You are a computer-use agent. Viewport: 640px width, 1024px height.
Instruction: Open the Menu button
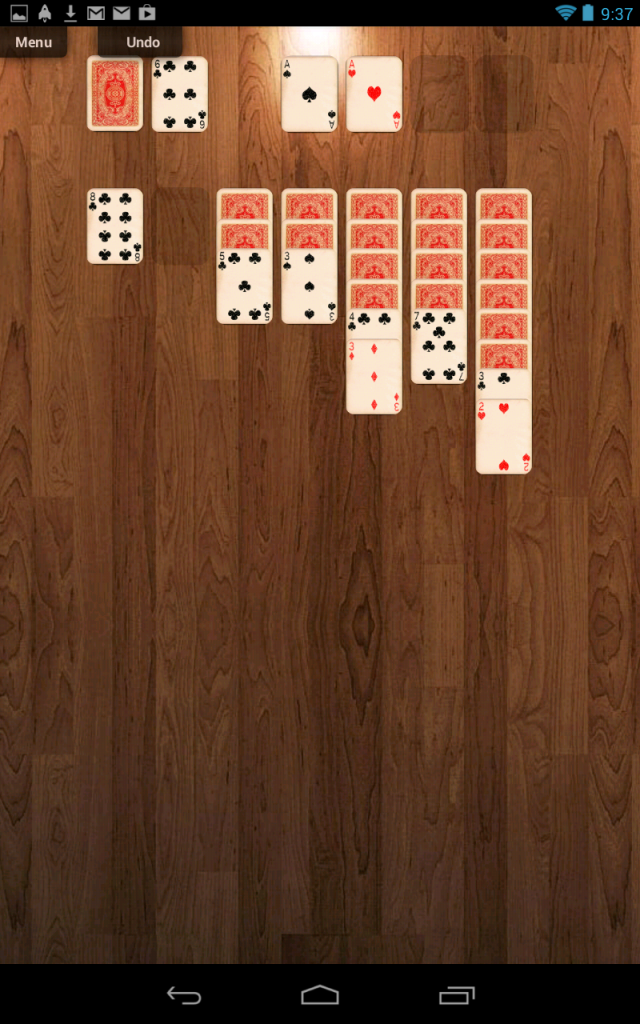pyautogui.click(x=33, y=42)
